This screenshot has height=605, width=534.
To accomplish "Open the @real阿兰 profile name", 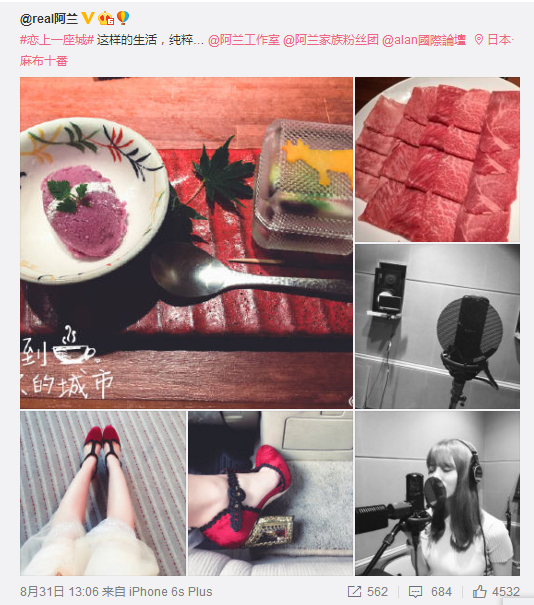I will [49, 18].
